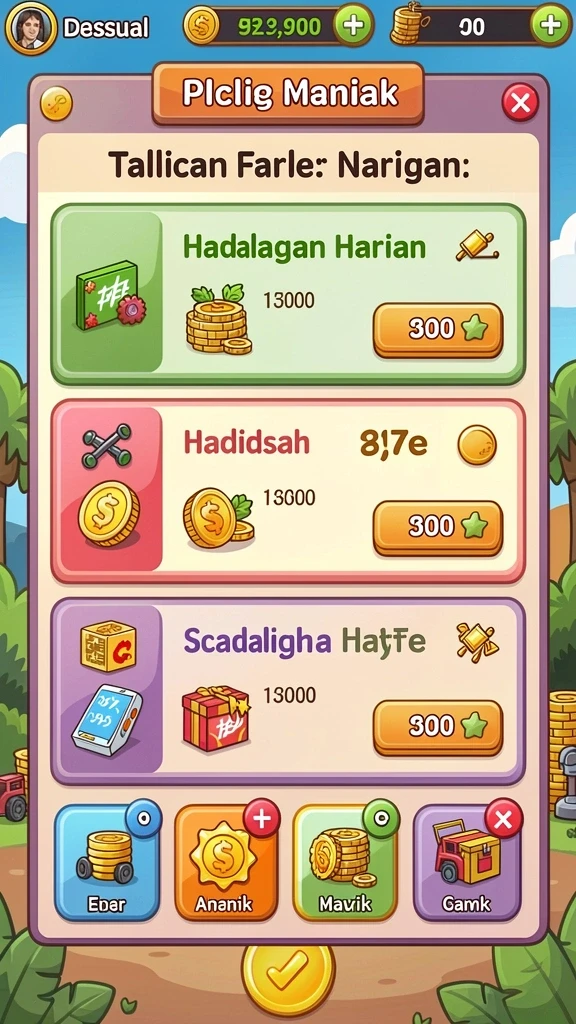Image resolution: width=576 pixels, height=1024 pixels.
Task: Open the Ebar tile
Action: tap(107, 863)
